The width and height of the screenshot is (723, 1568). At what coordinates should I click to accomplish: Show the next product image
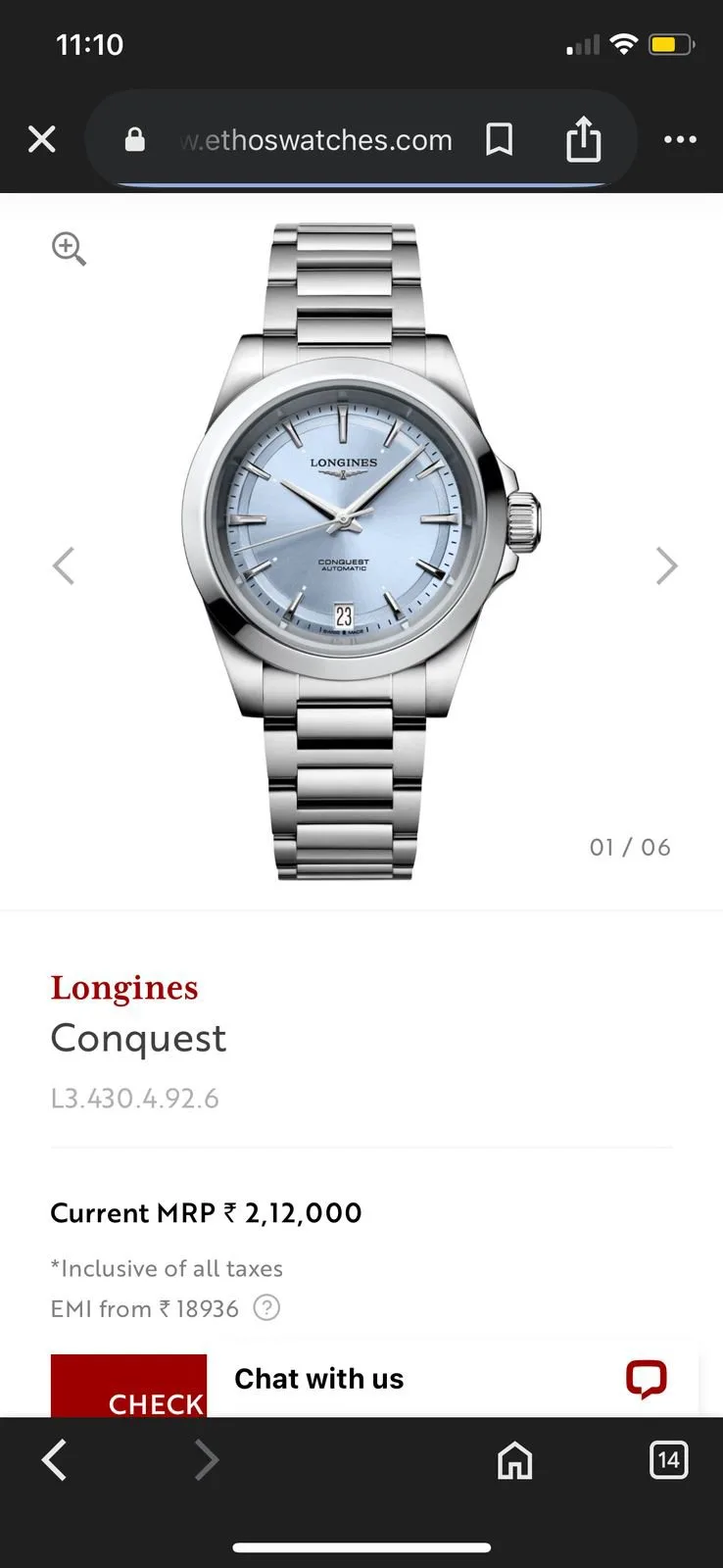pyautogui.click(x=666, y=565)
